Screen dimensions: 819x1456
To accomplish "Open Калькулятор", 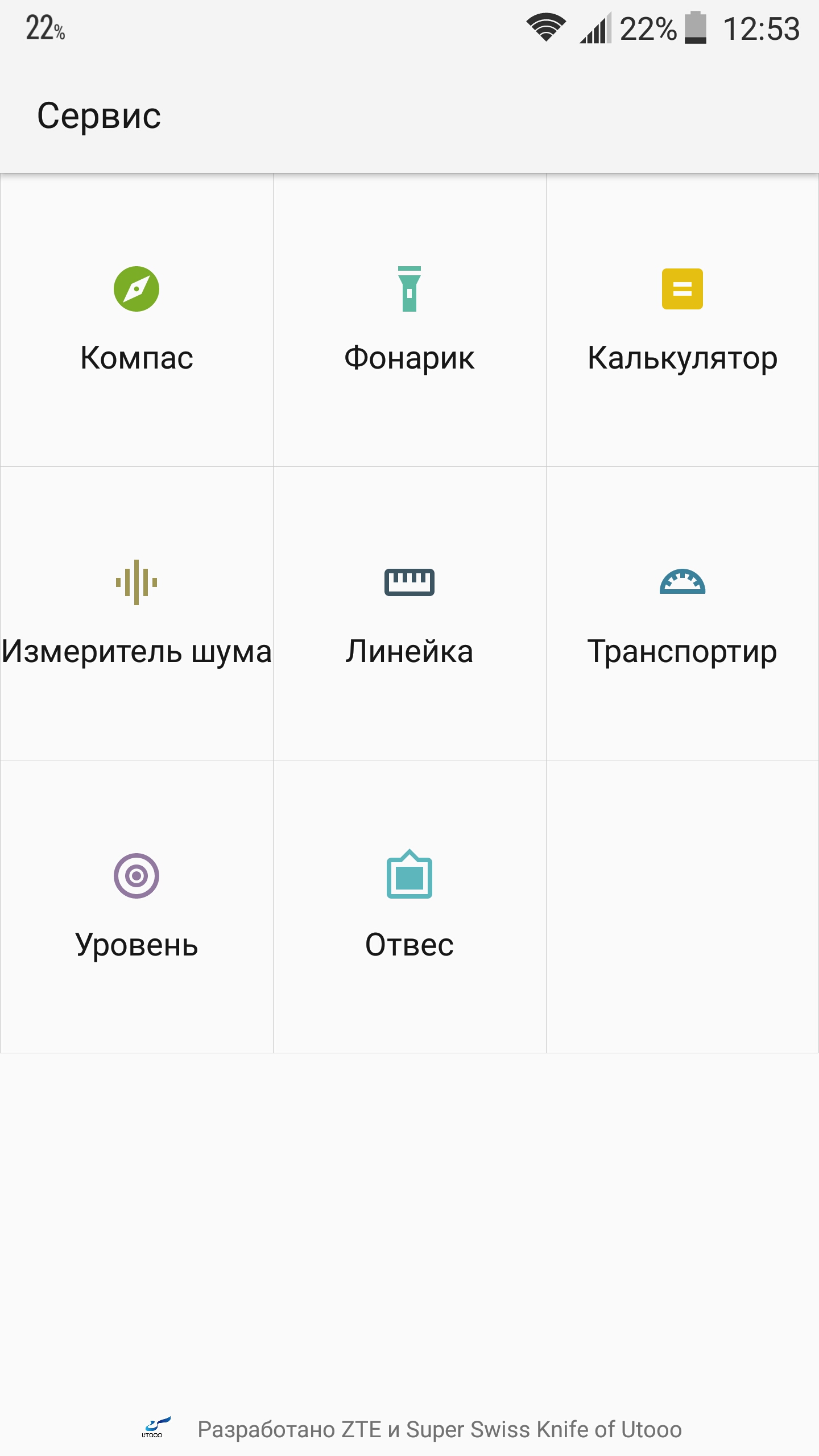I will click(682, 320).
